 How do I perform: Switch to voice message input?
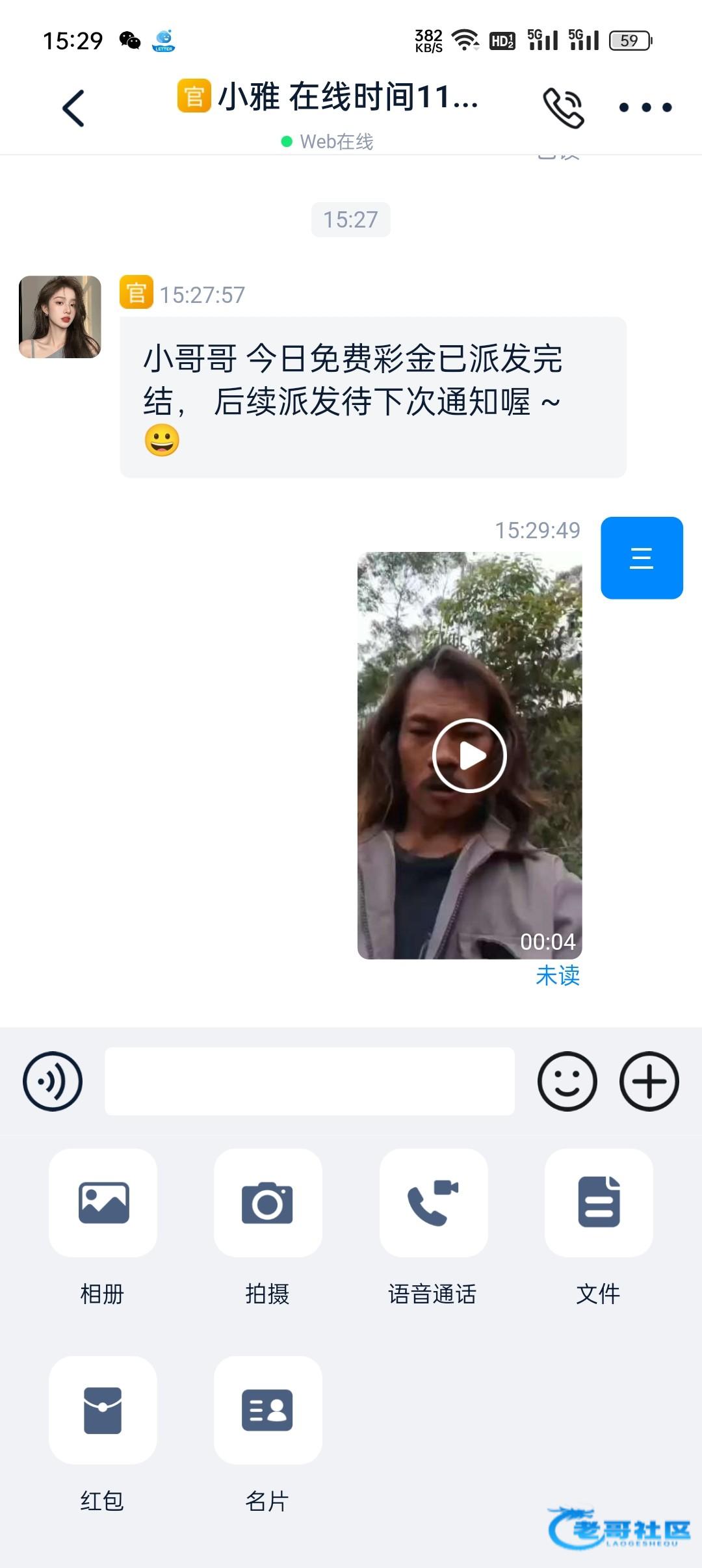(x=53, y=1081)
